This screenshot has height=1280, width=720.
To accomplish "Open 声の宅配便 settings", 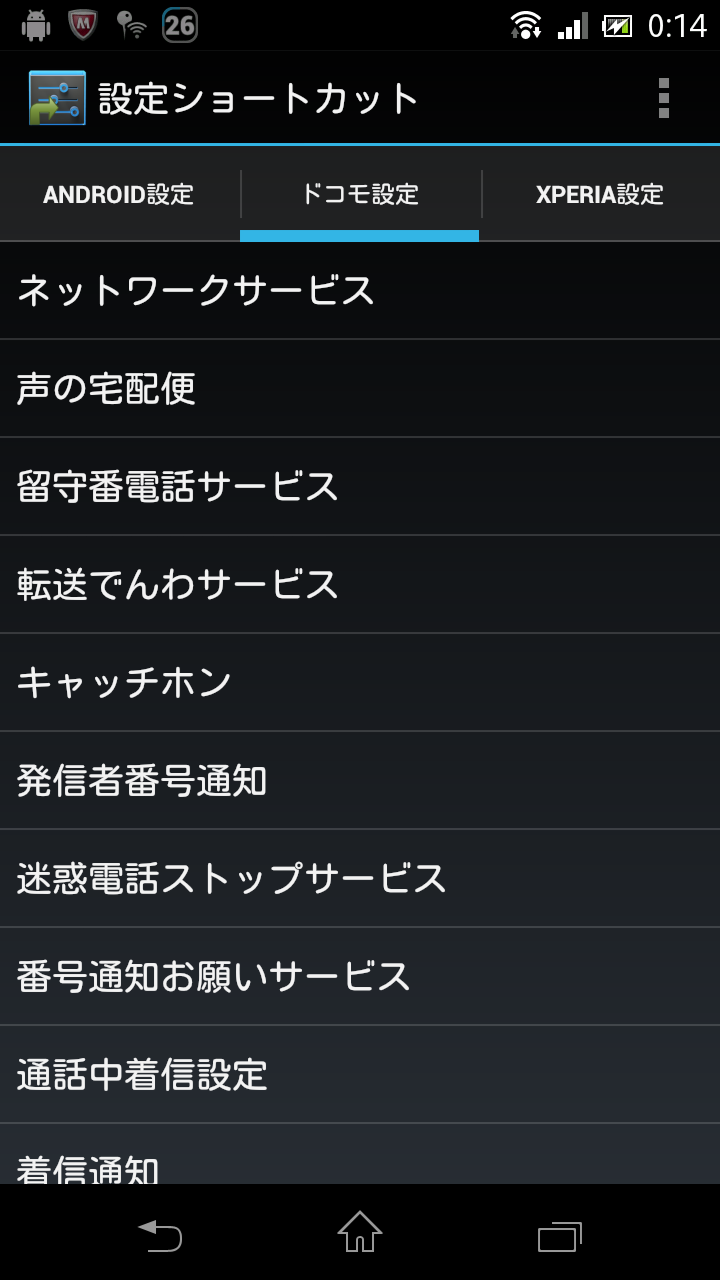I will tap(360, 388).
